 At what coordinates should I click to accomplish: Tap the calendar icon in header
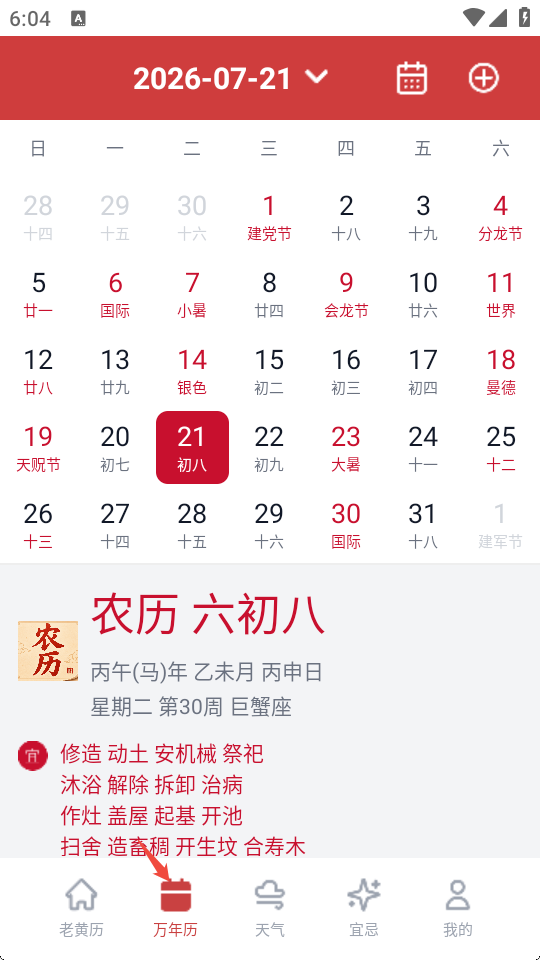point(411,78)
